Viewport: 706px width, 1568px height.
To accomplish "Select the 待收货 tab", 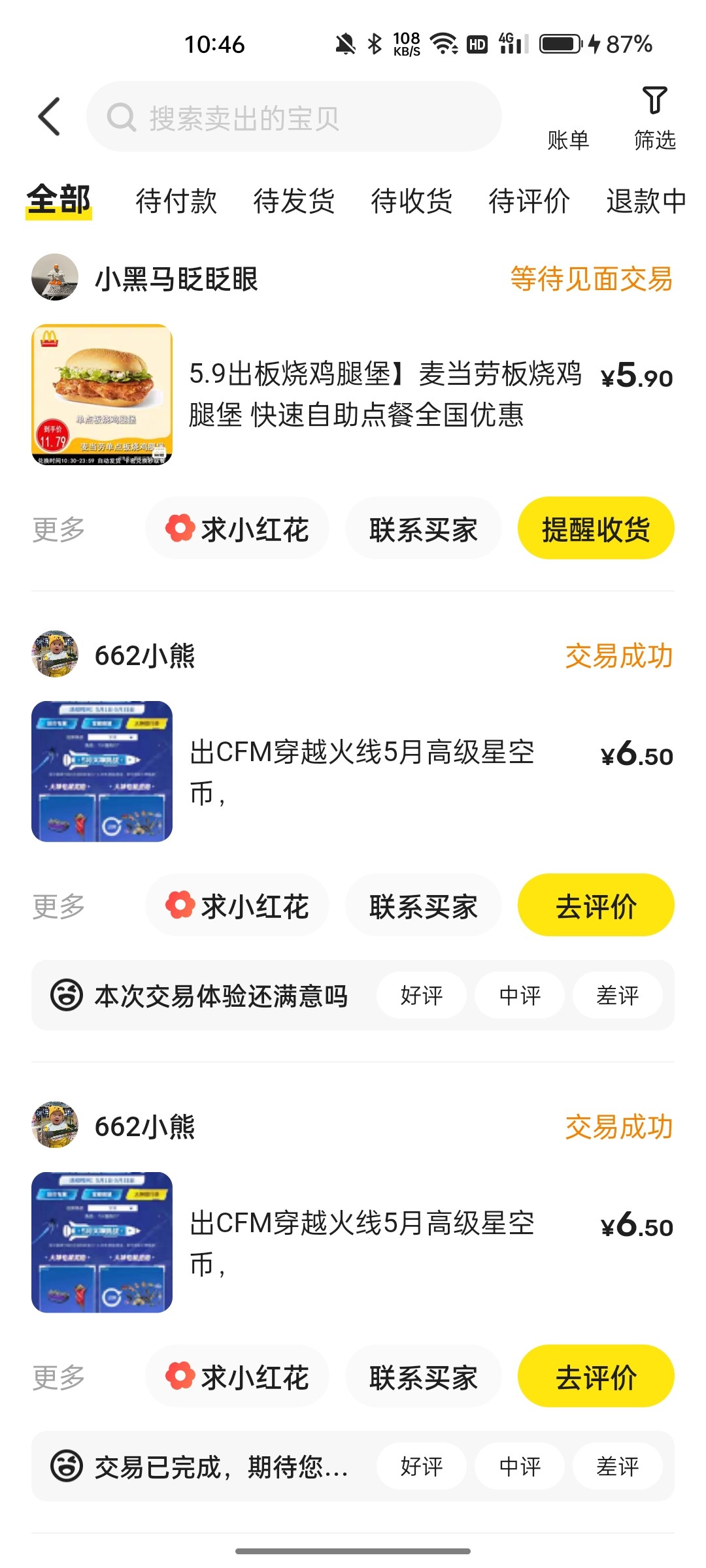I will 411,201.
